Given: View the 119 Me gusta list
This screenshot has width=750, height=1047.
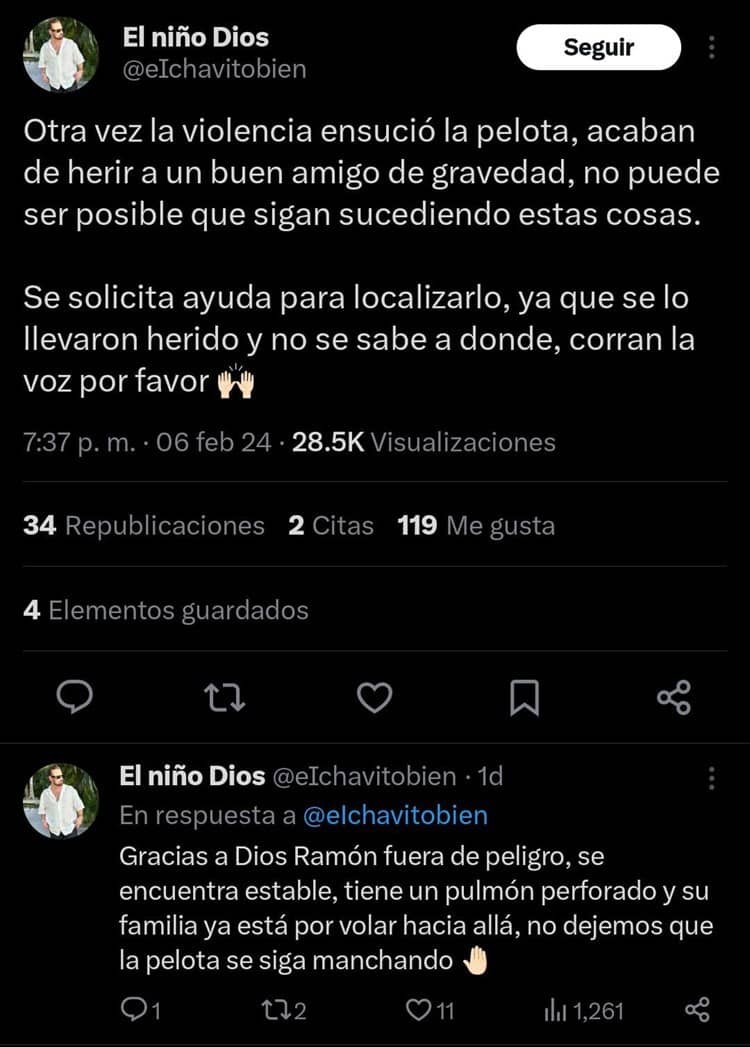Looking at the screenshot, I should [476, 525].
